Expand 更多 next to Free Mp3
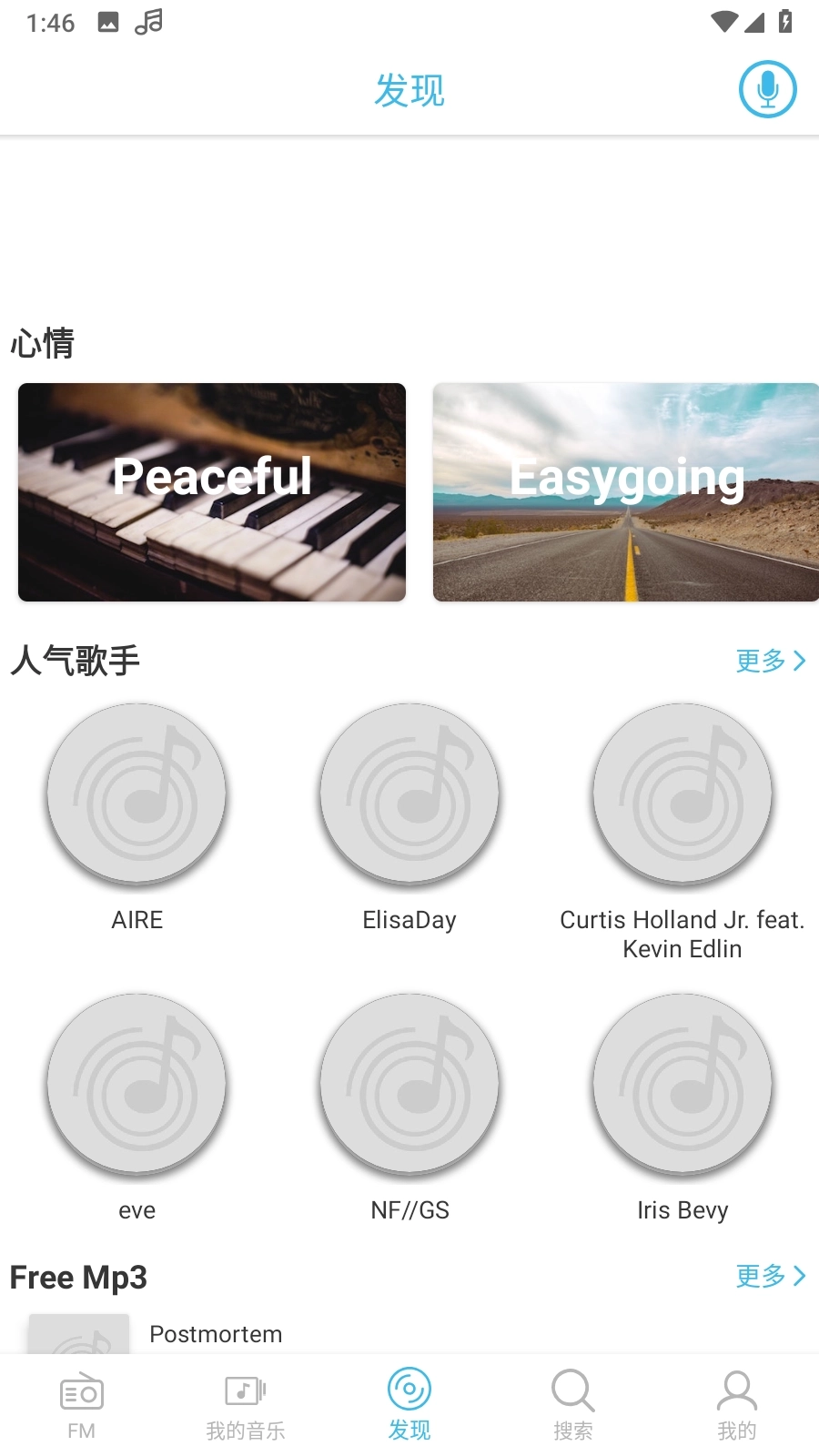This screenshot has width=819, height=1456. 771,1276
